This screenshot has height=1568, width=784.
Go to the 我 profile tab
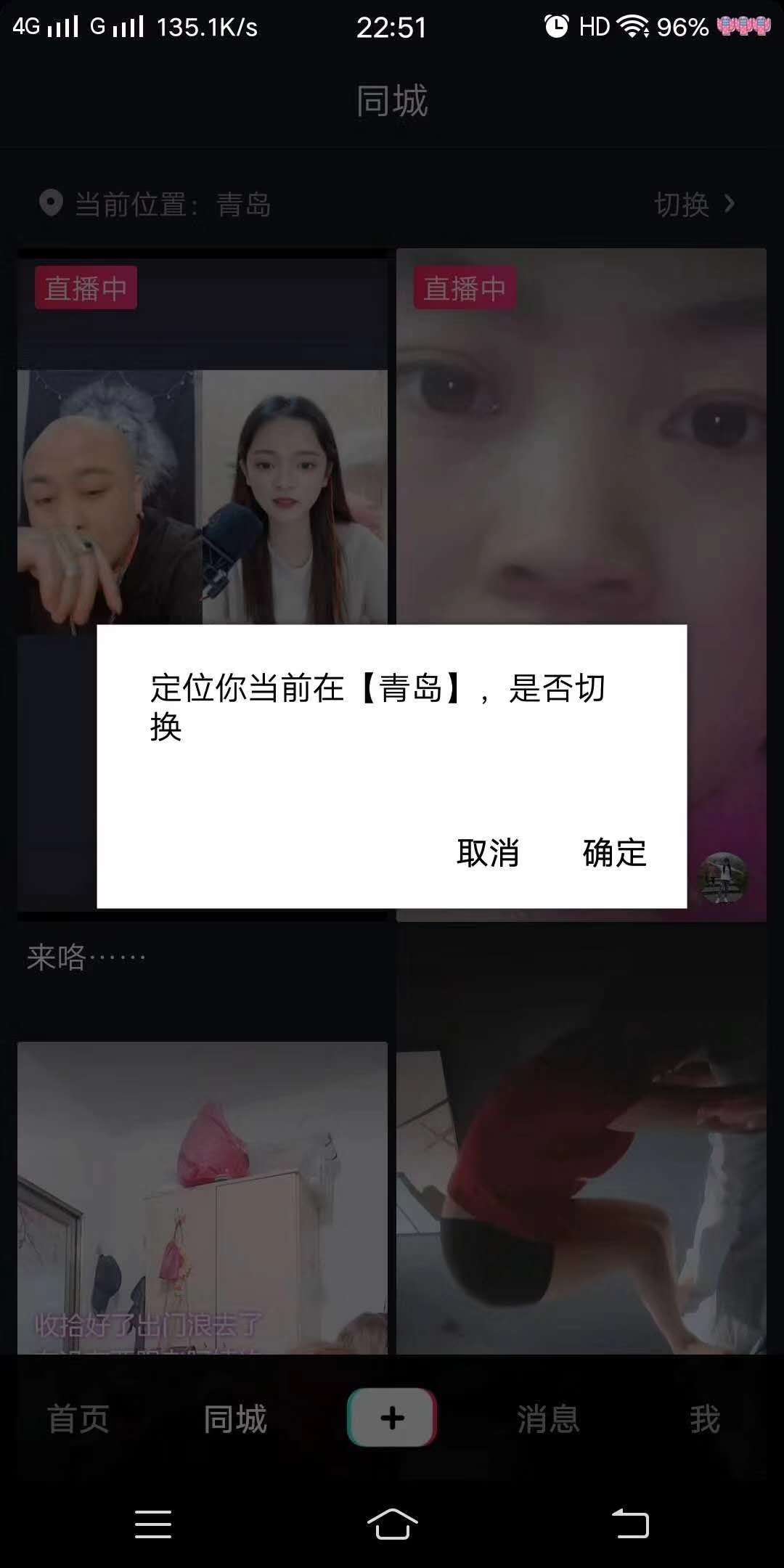(x=704, y=1419)
